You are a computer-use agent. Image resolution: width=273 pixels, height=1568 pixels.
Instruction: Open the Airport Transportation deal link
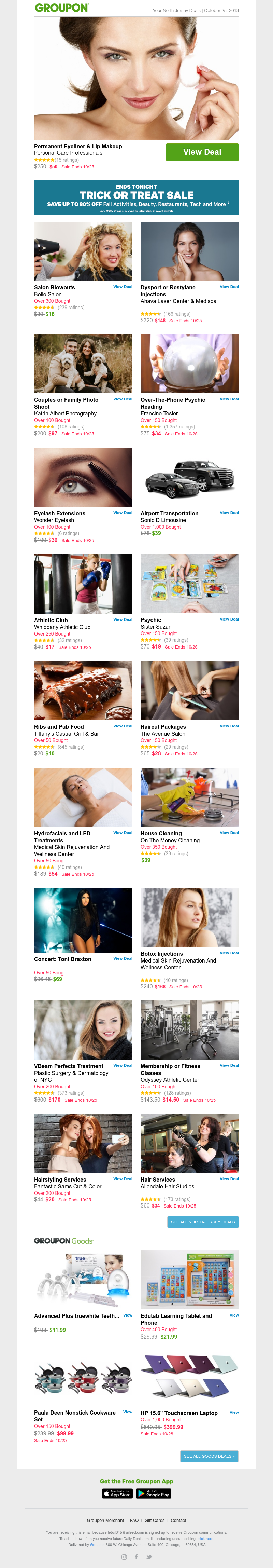229,513
